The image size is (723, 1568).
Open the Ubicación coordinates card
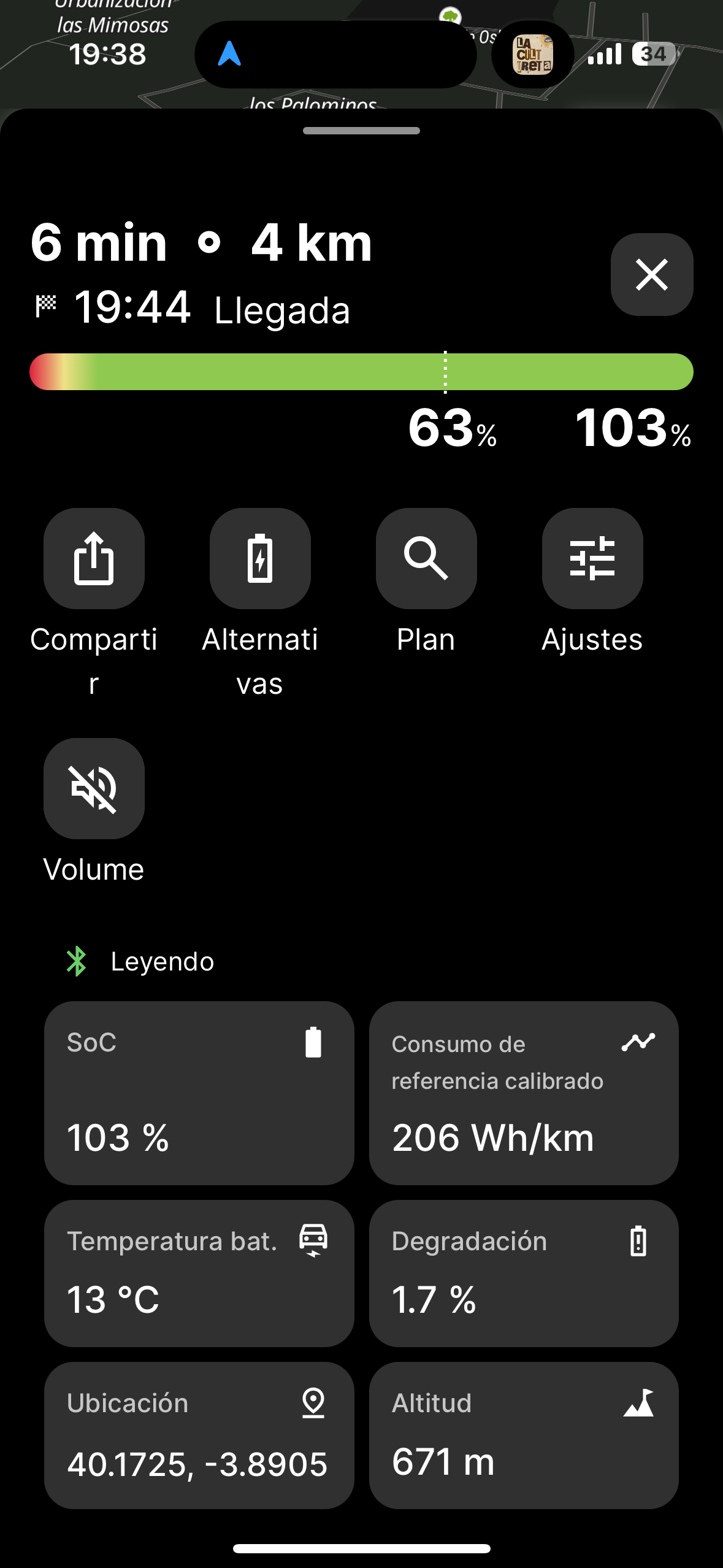coord(199,1435)
